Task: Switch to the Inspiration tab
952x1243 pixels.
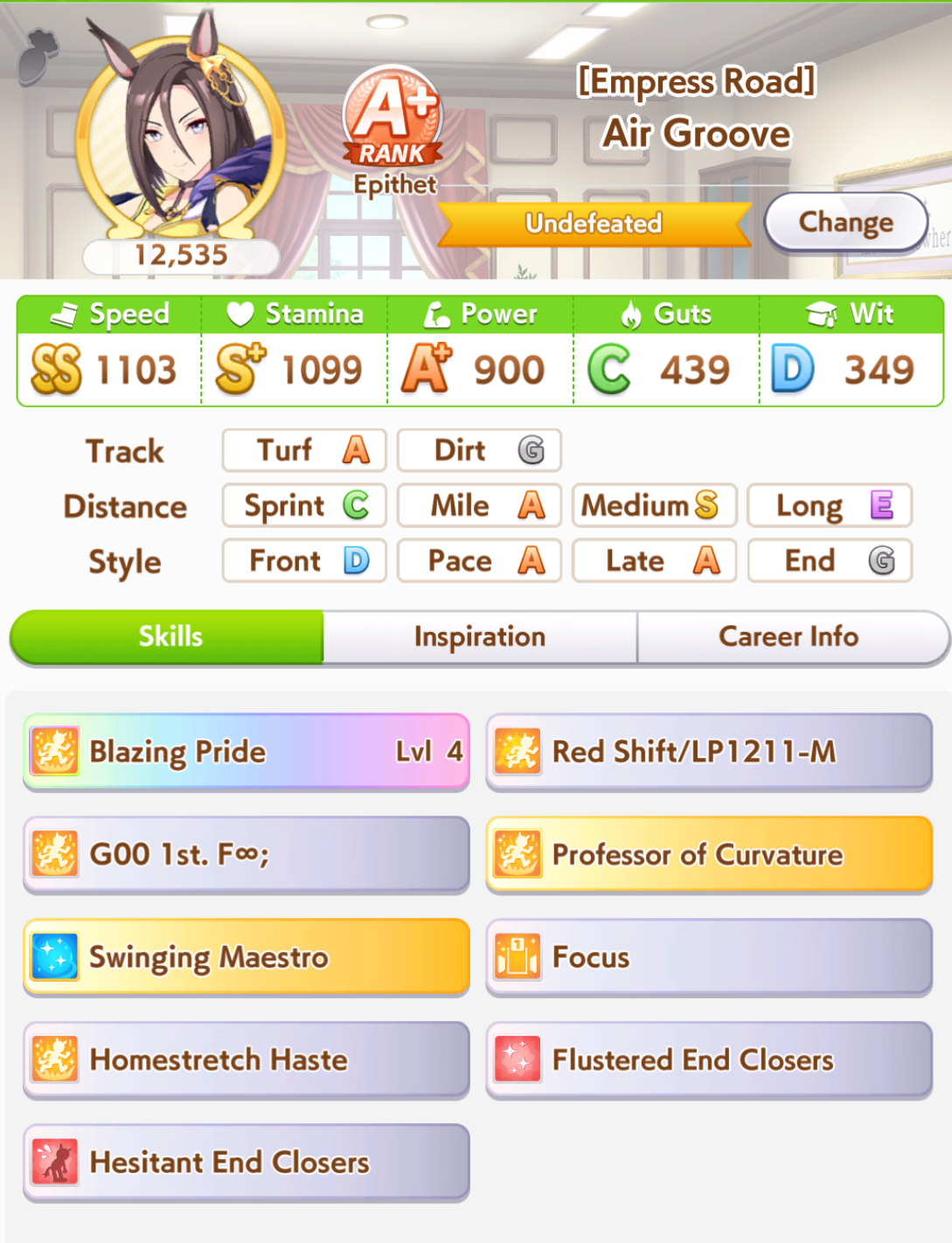Action: (x=479, y=637)
